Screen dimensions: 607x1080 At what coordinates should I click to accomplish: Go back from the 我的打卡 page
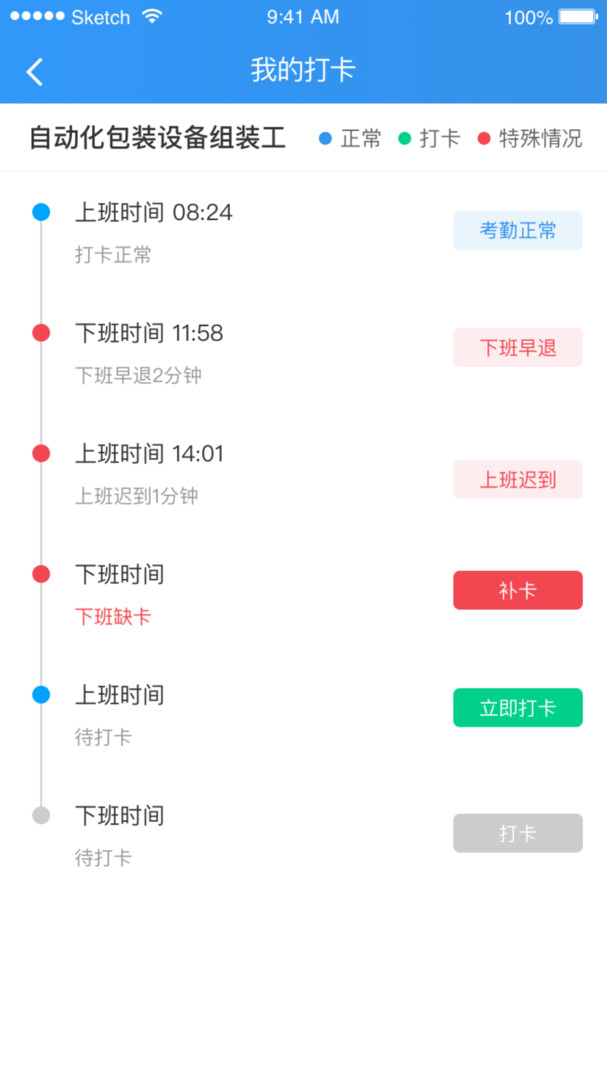pyautogui.click(x=35, y=71)
